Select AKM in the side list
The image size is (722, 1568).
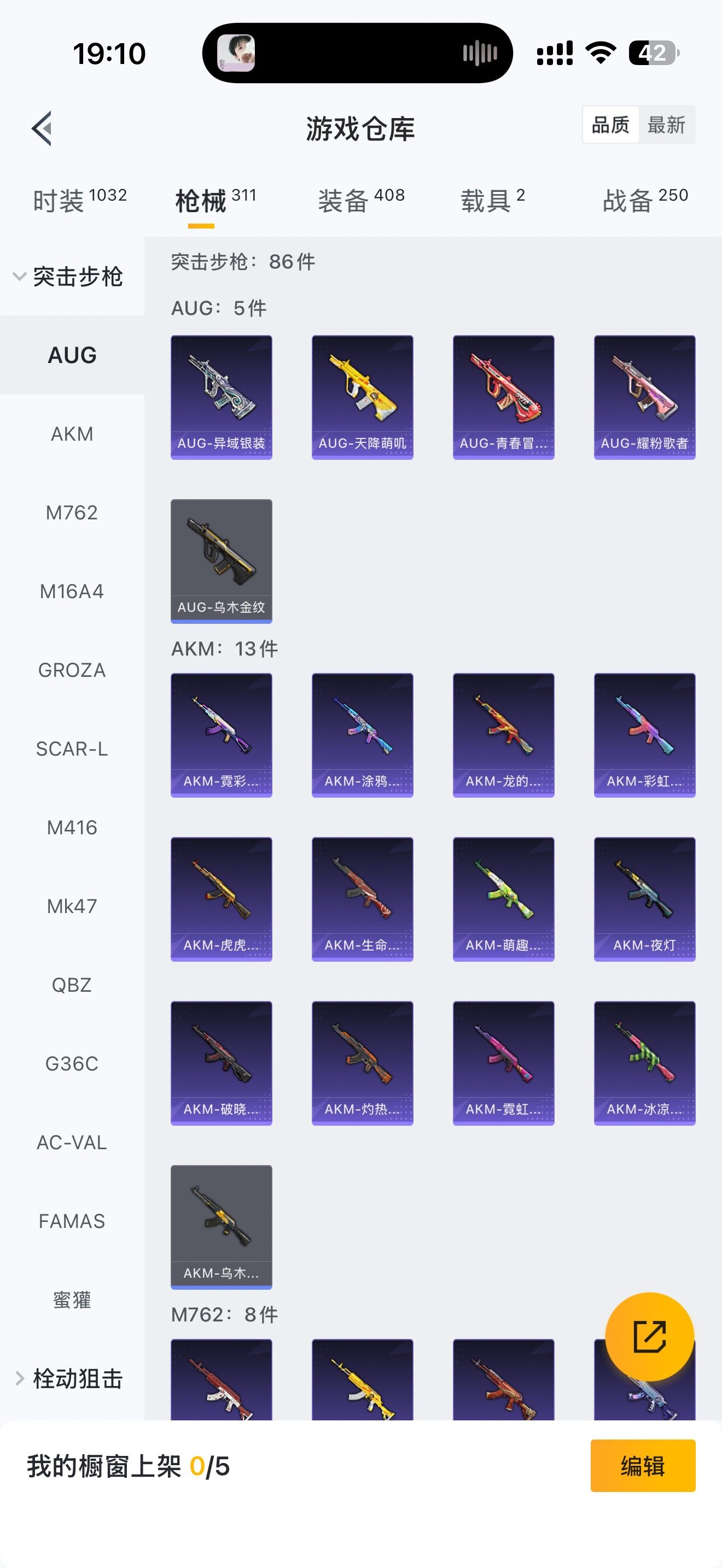pos(72,434)
